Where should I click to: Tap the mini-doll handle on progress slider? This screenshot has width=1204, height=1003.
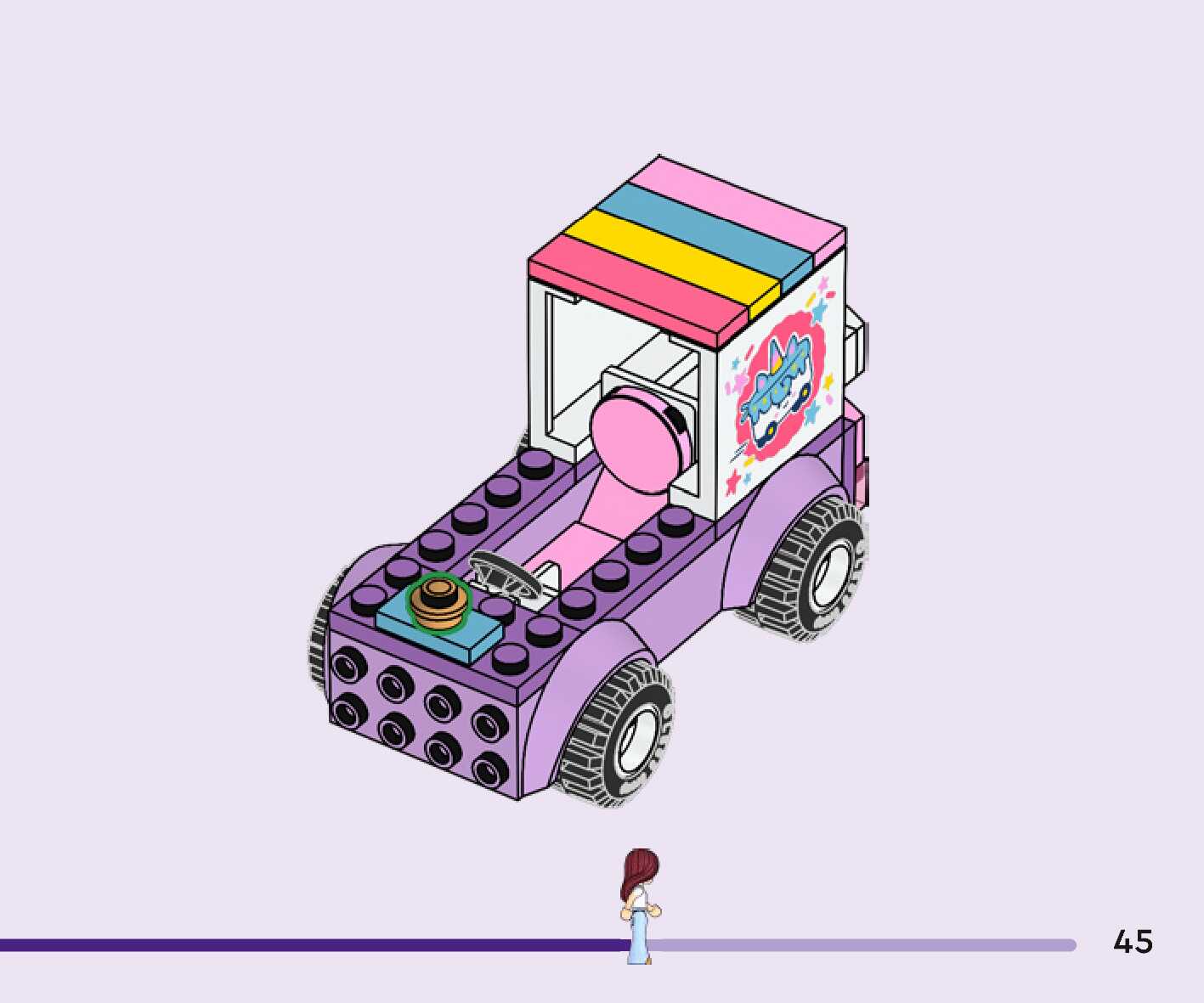tap(641, 906)
